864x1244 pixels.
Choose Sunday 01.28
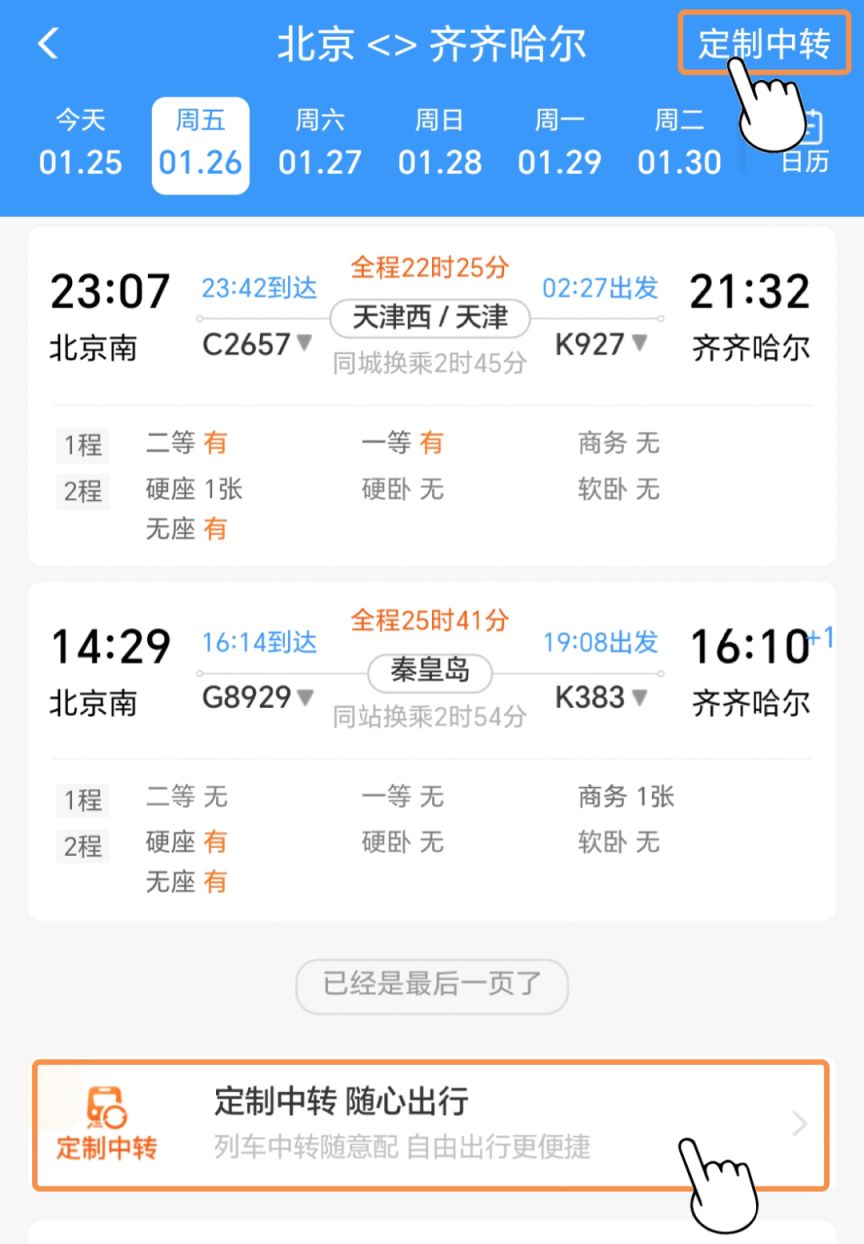tap(440, 144)
